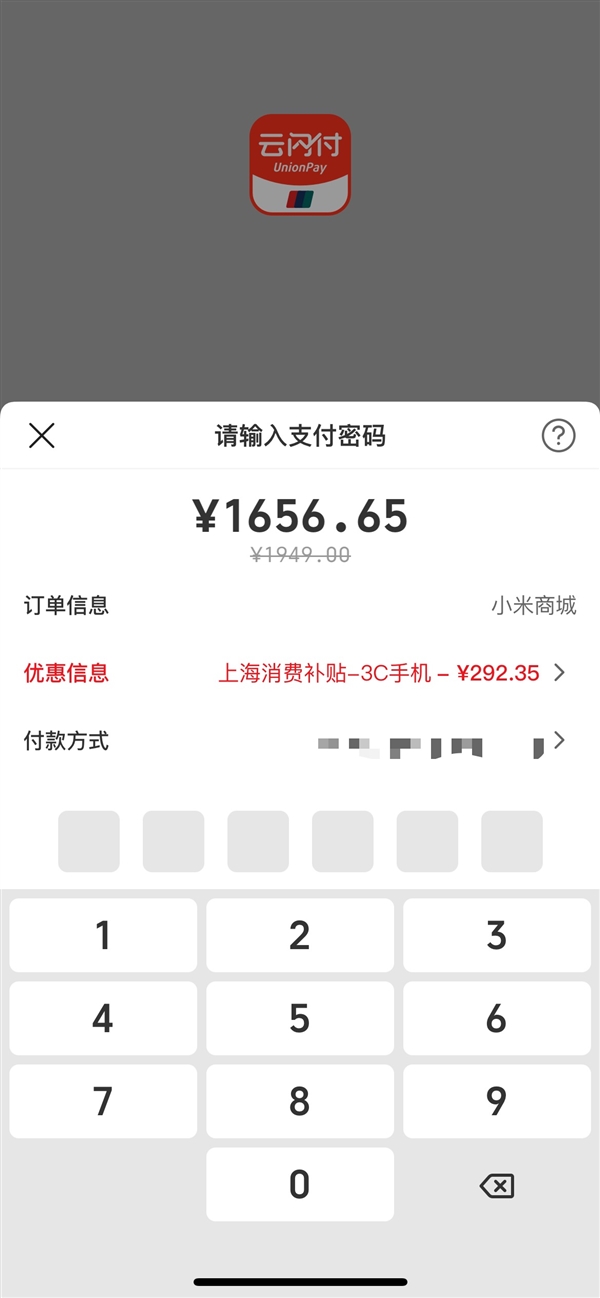
Task: Tap the first payment password box
Action: (89, 841)
